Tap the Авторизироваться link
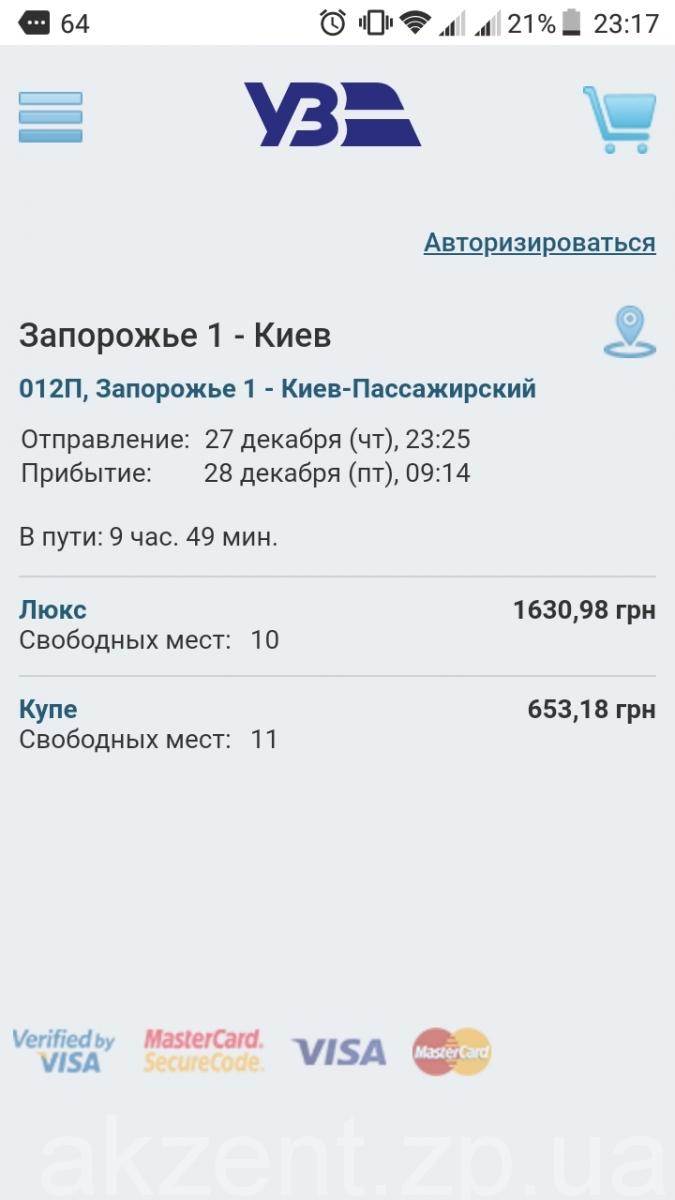Viewport: 675px width, 1200px height. tap(539, 243)
